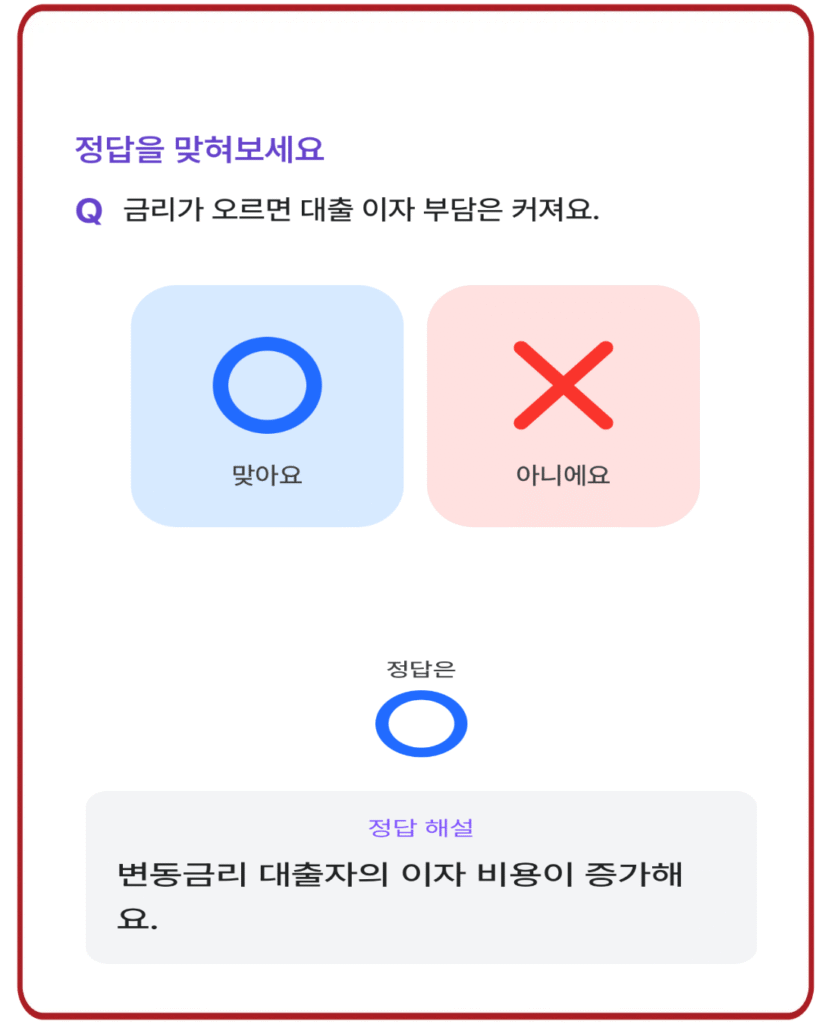
Task: Select the O 맞아요 answer
Action: [267, 405]
